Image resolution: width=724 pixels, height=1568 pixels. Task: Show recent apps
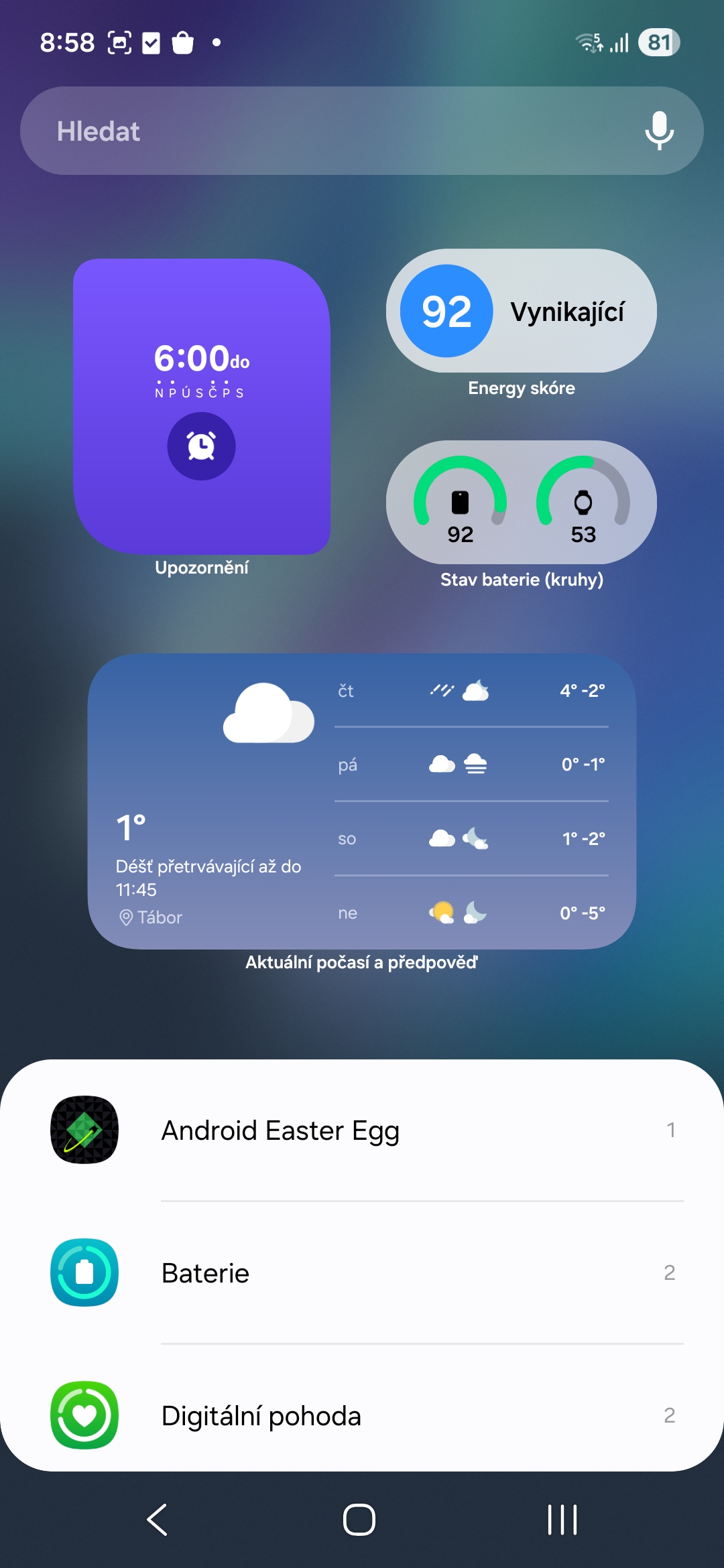pos(562,1519)
